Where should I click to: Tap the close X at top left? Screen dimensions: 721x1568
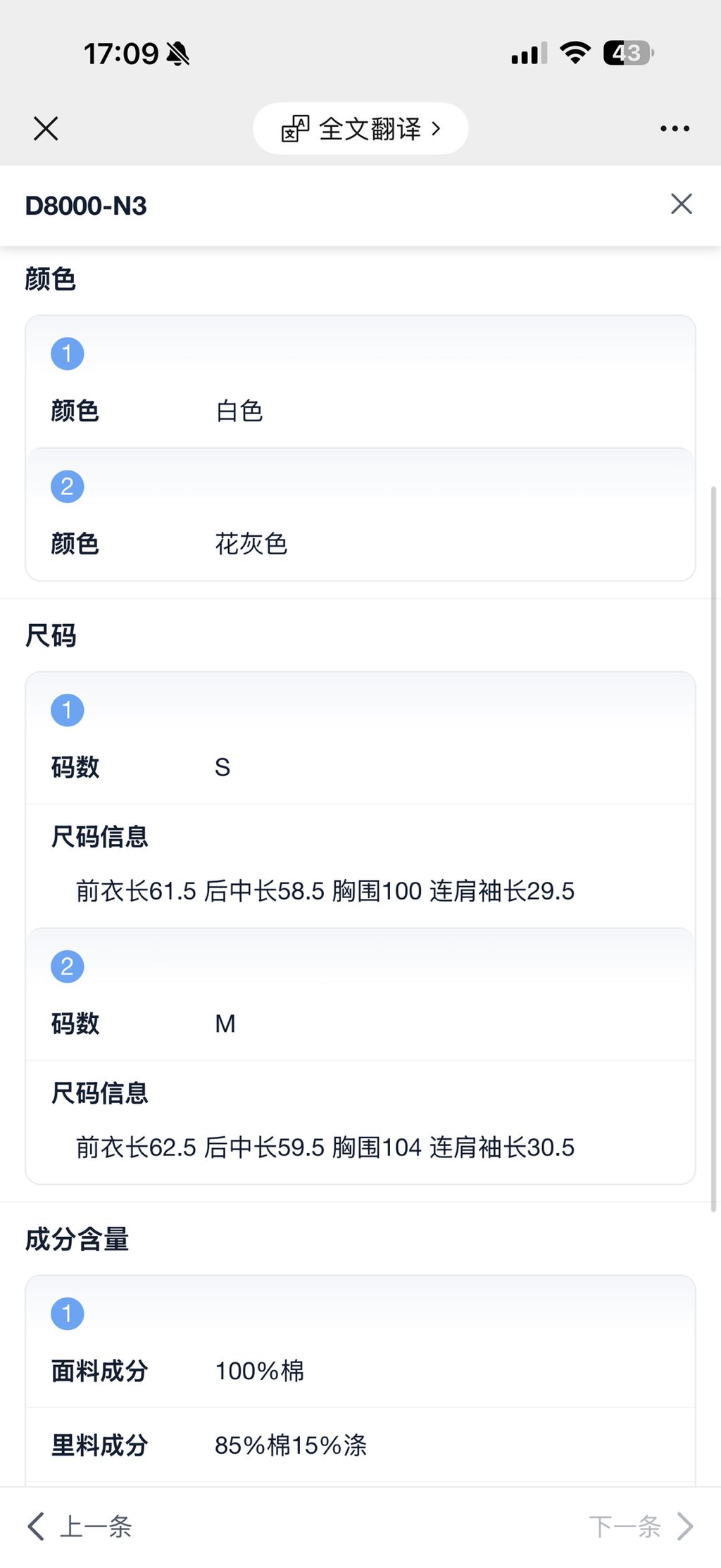[x=45, y=128]
